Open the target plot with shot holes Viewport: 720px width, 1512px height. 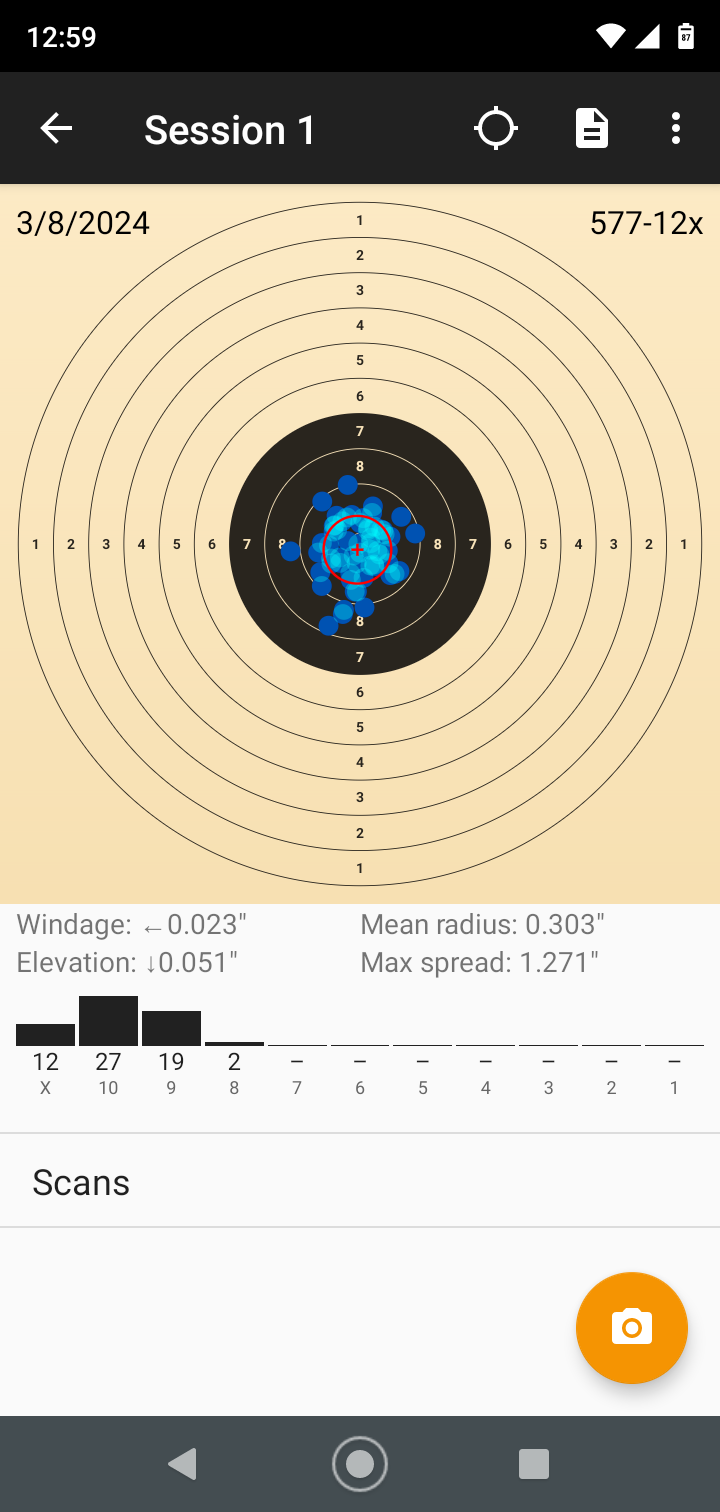pyautogui.click(x=360, y=544)
